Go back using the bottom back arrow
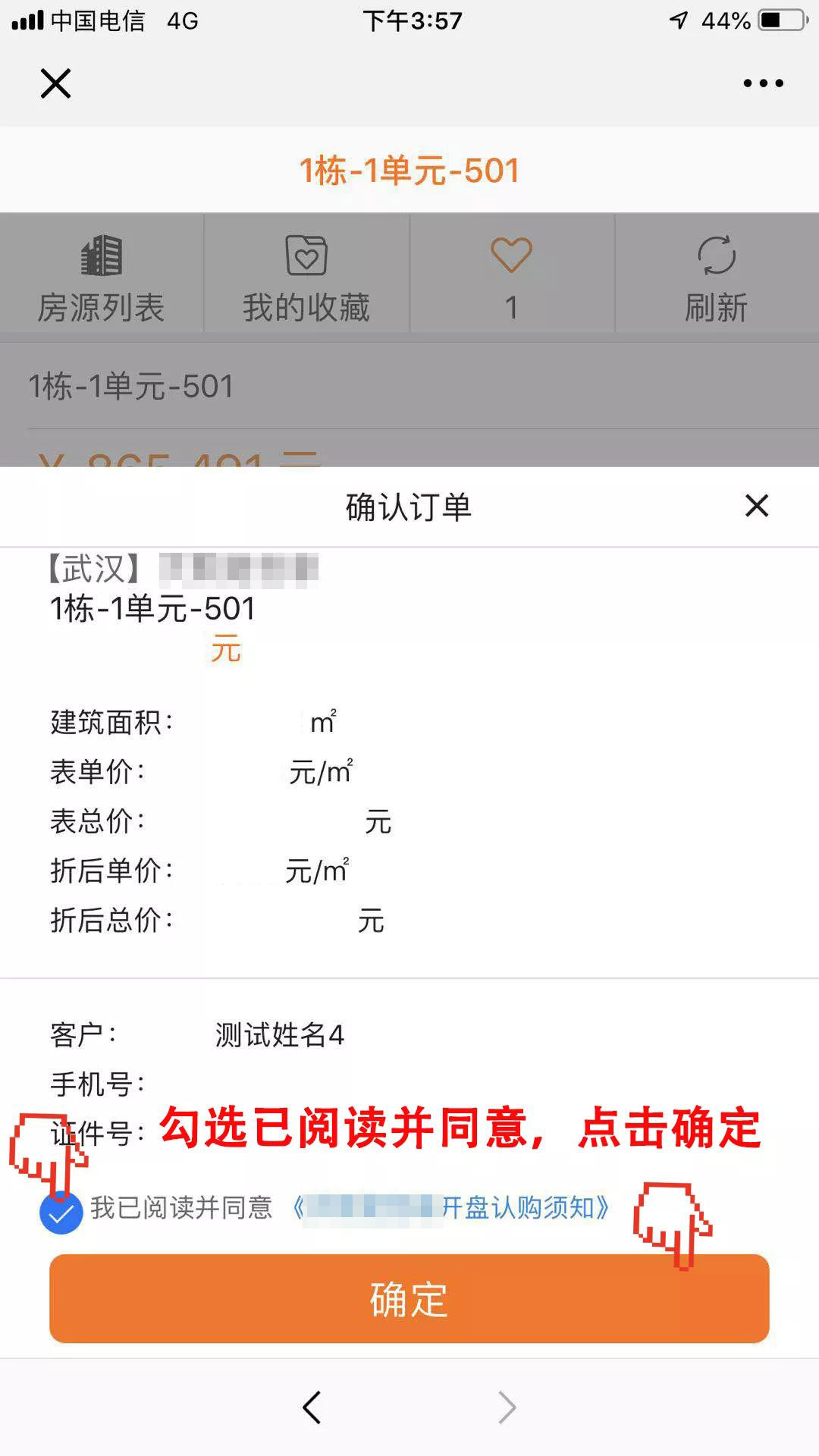The image size is (819, 1456). pos(312,1407)
